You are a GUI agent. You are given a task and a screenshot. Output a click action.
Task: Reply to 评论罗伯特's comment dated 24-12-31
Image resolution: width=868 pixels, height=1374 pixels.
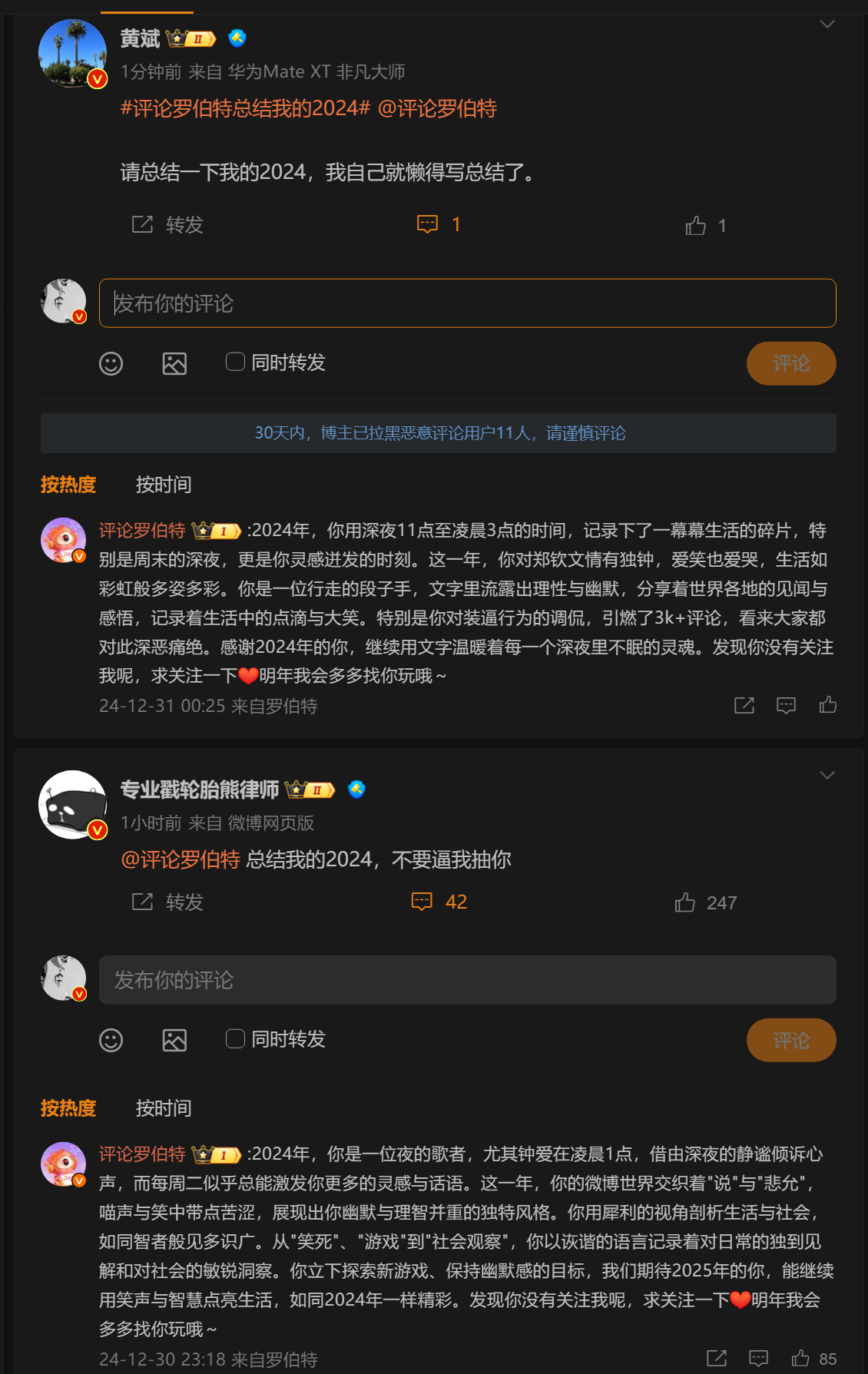click(x=786, y=705)
